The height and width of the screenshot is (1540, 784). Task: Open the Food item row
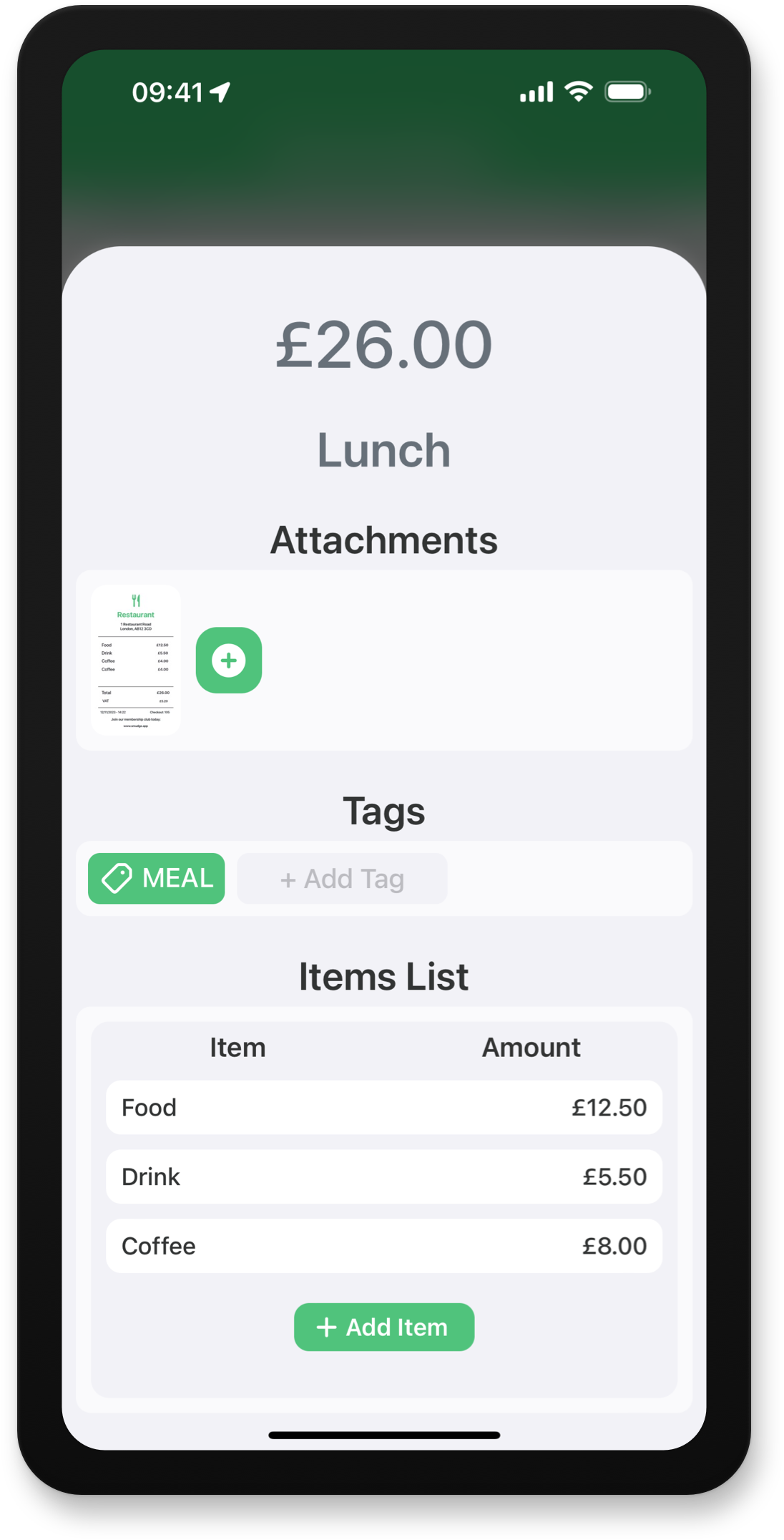point(384,1107)
